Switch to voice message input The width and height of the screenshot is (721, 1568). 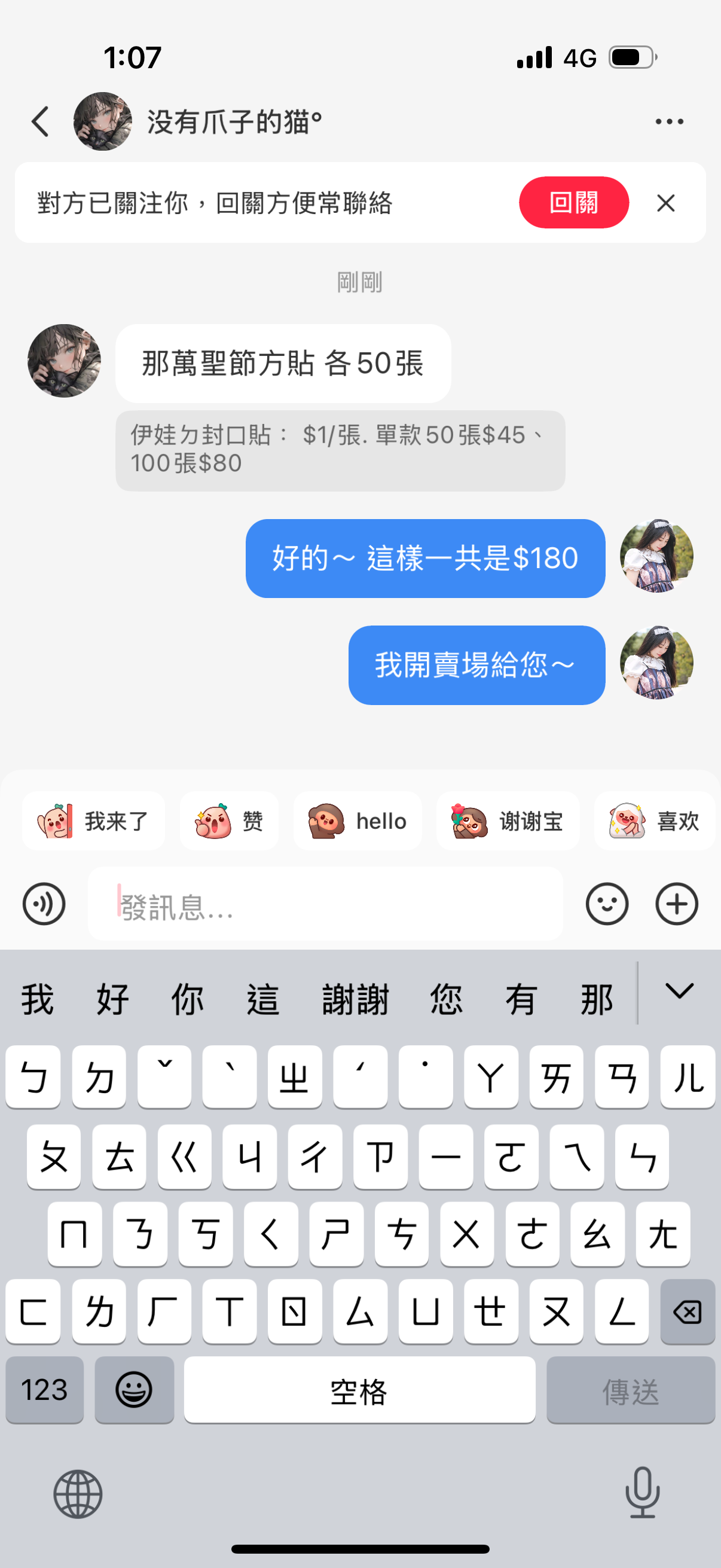coord(44,903)
